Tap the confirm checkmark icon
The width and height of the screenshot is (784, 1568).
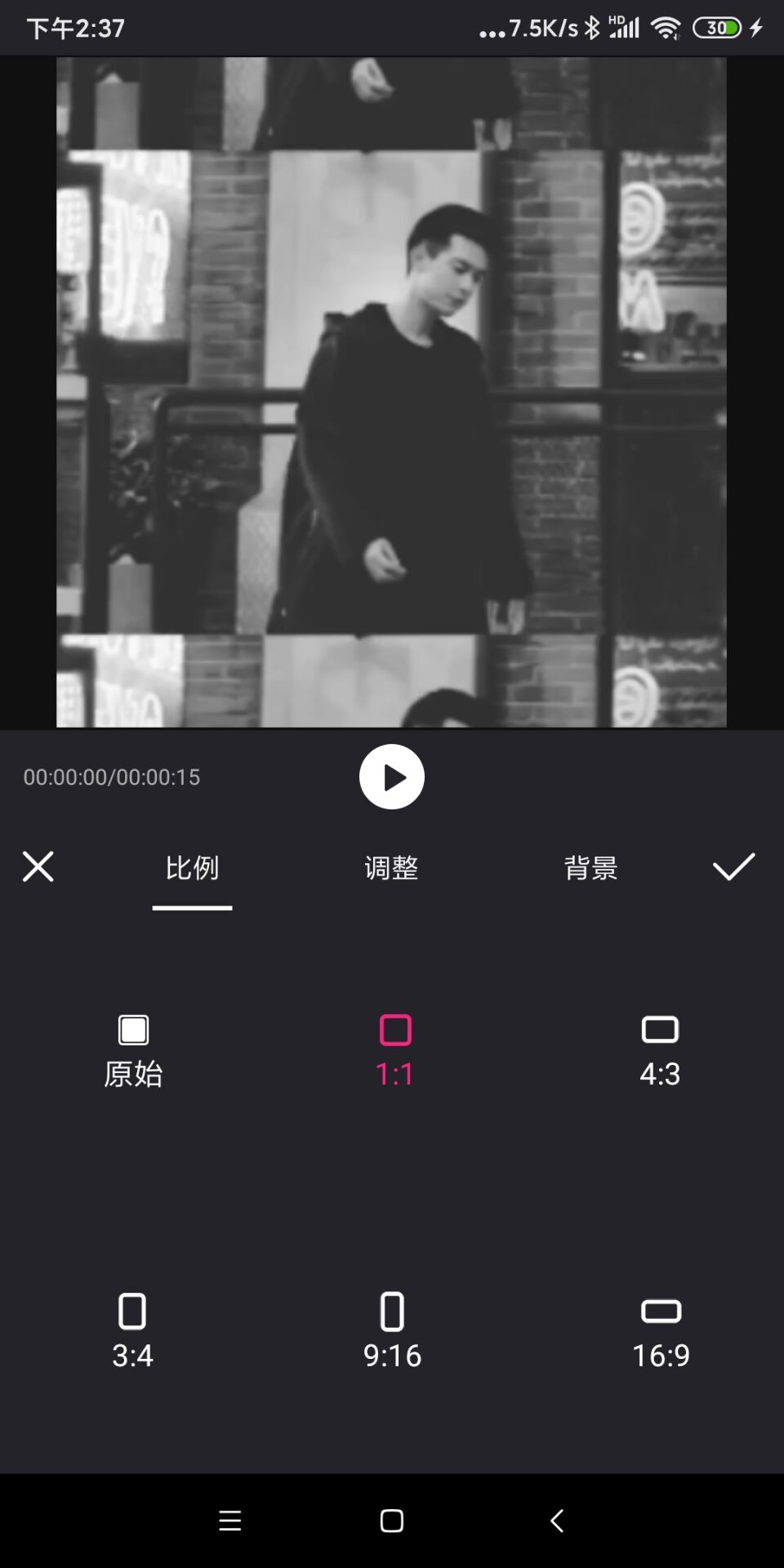[x=733, y=867]
